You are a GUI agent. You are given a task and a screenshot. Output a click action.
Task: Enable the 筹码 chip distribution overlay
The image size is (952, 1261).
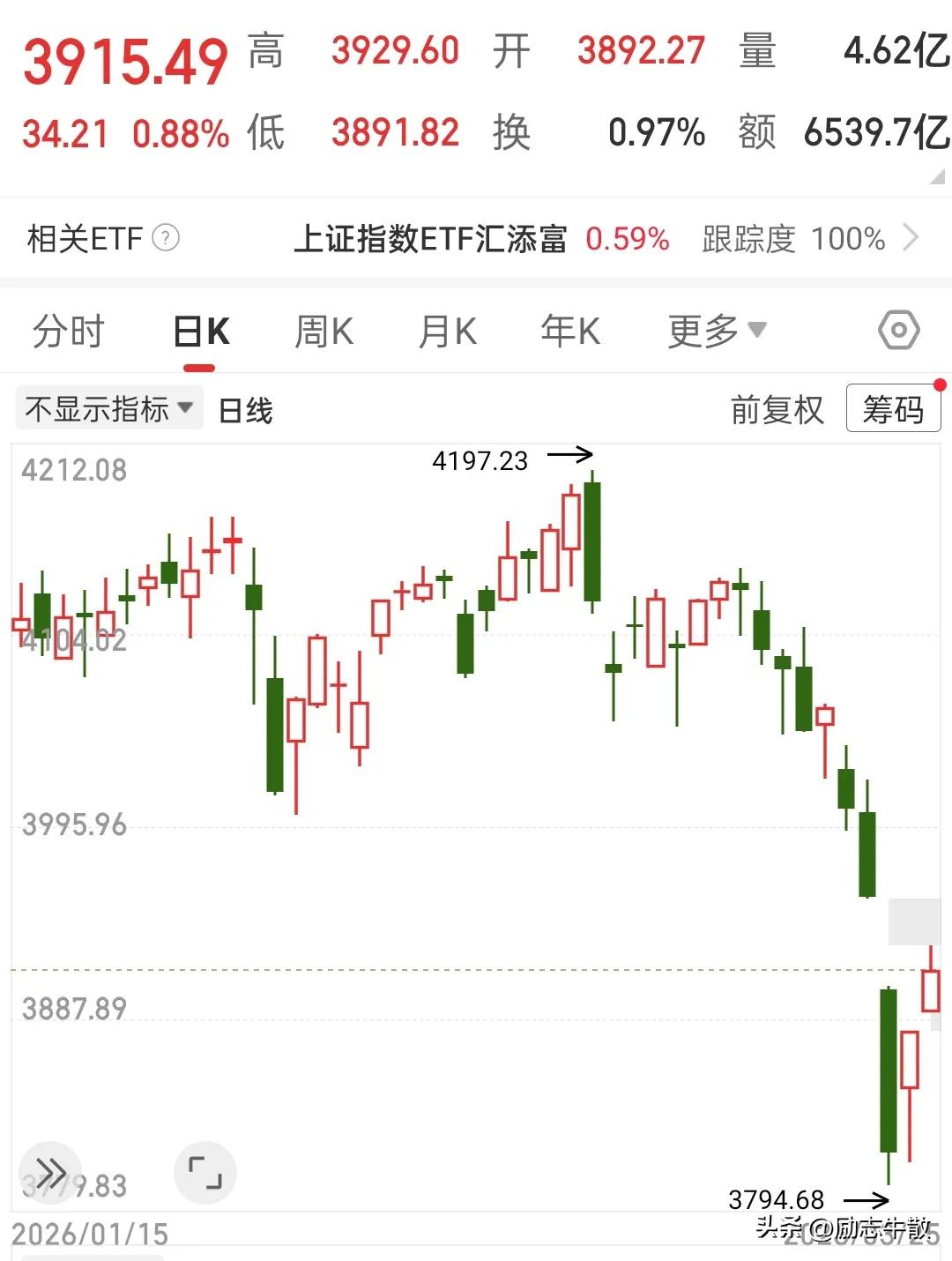893,409
